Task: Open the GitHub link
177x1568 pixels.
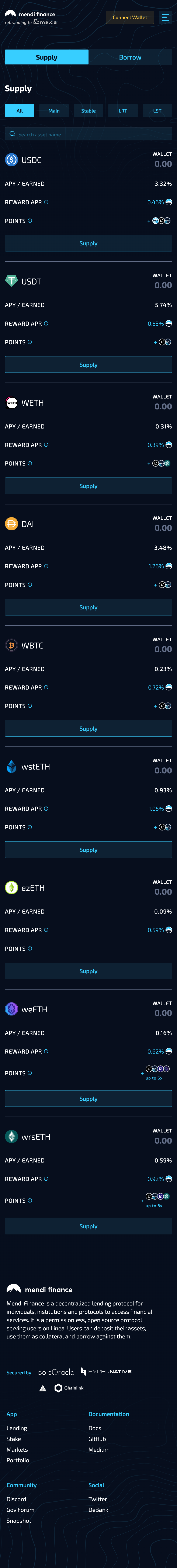Action: pos(97,1439)
